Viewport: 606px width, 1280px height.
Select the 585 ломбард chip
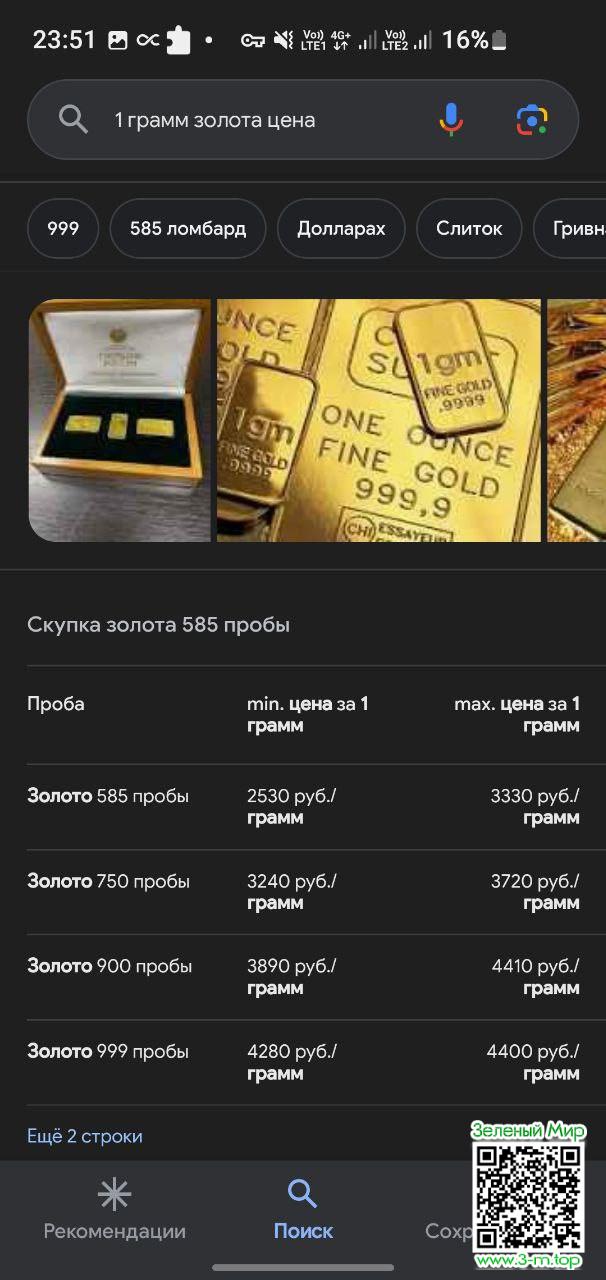click(x=188, y=228)
